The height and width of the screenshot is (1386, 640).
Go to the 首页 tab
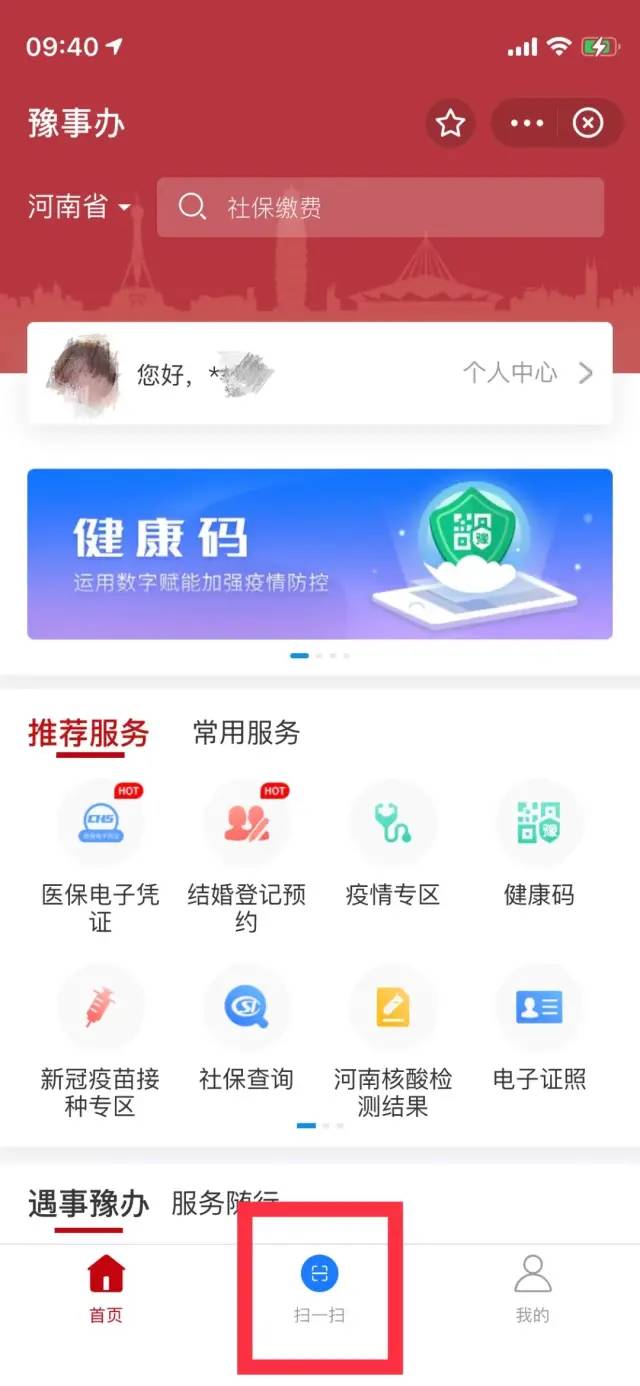[106, 1288]
